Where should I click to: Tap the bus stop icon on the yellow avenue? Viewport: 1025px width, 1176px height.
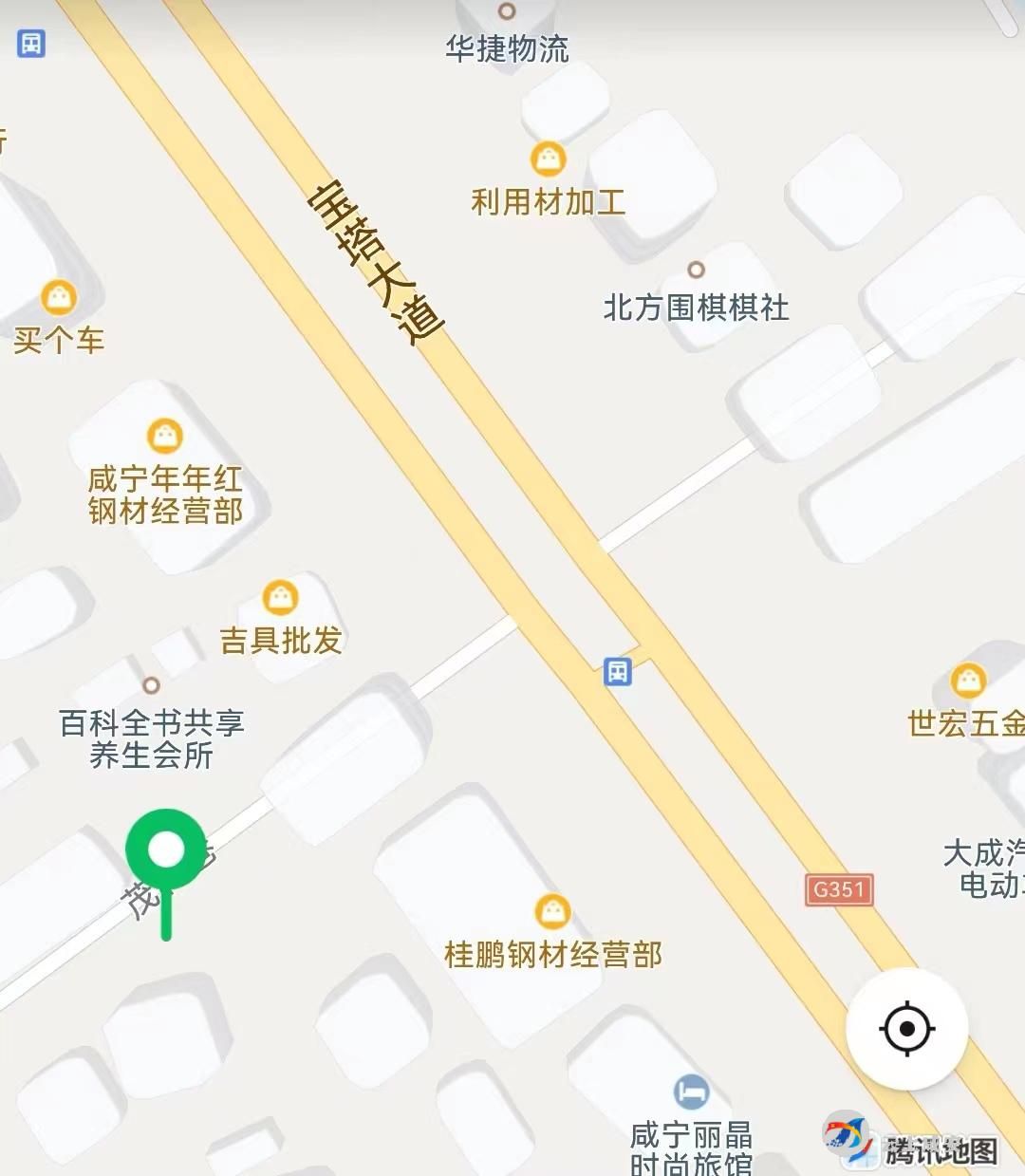tap(618, 672)
